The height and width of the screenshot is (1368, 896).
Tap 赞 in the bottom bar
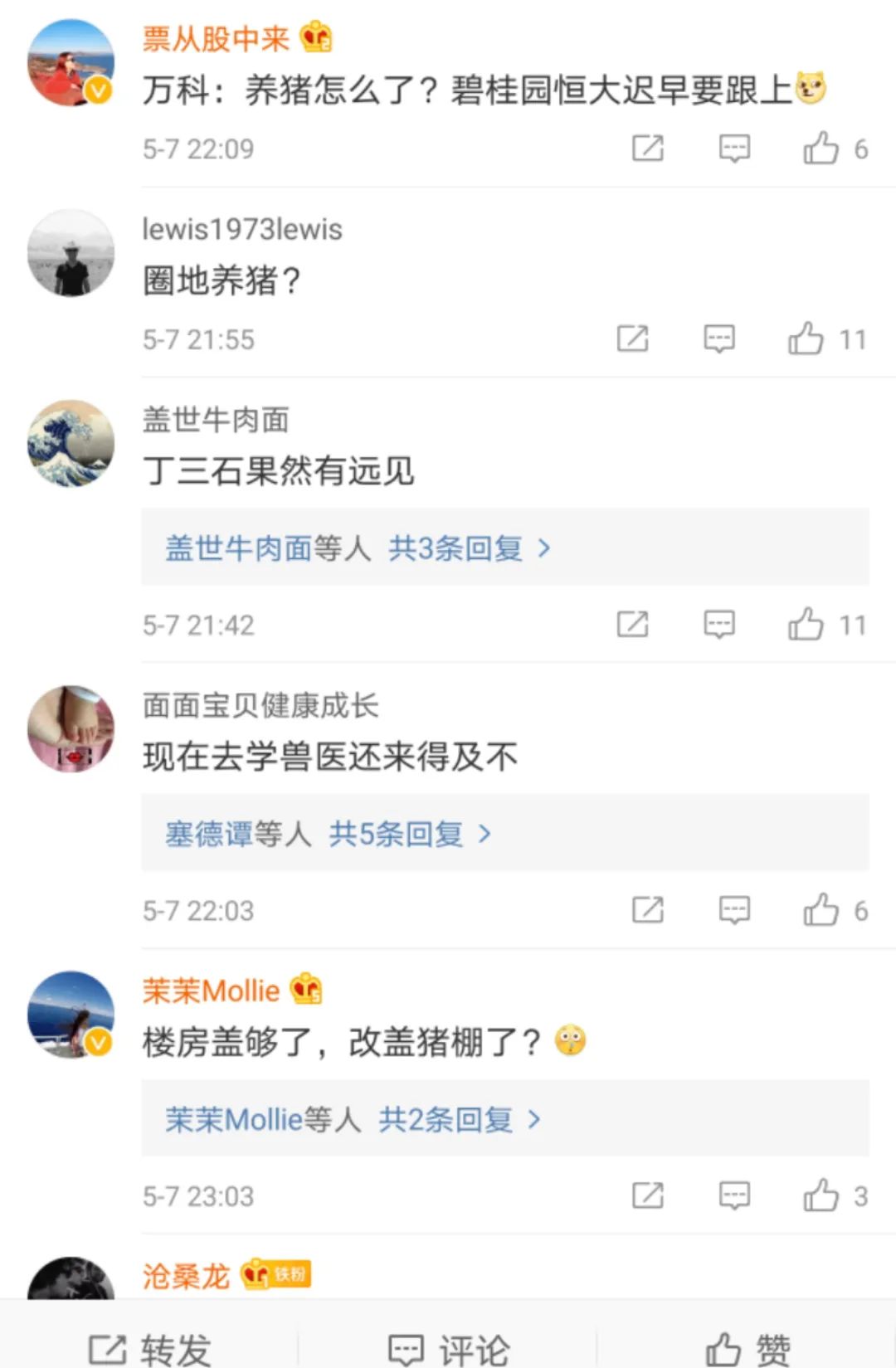point(747,1349)
